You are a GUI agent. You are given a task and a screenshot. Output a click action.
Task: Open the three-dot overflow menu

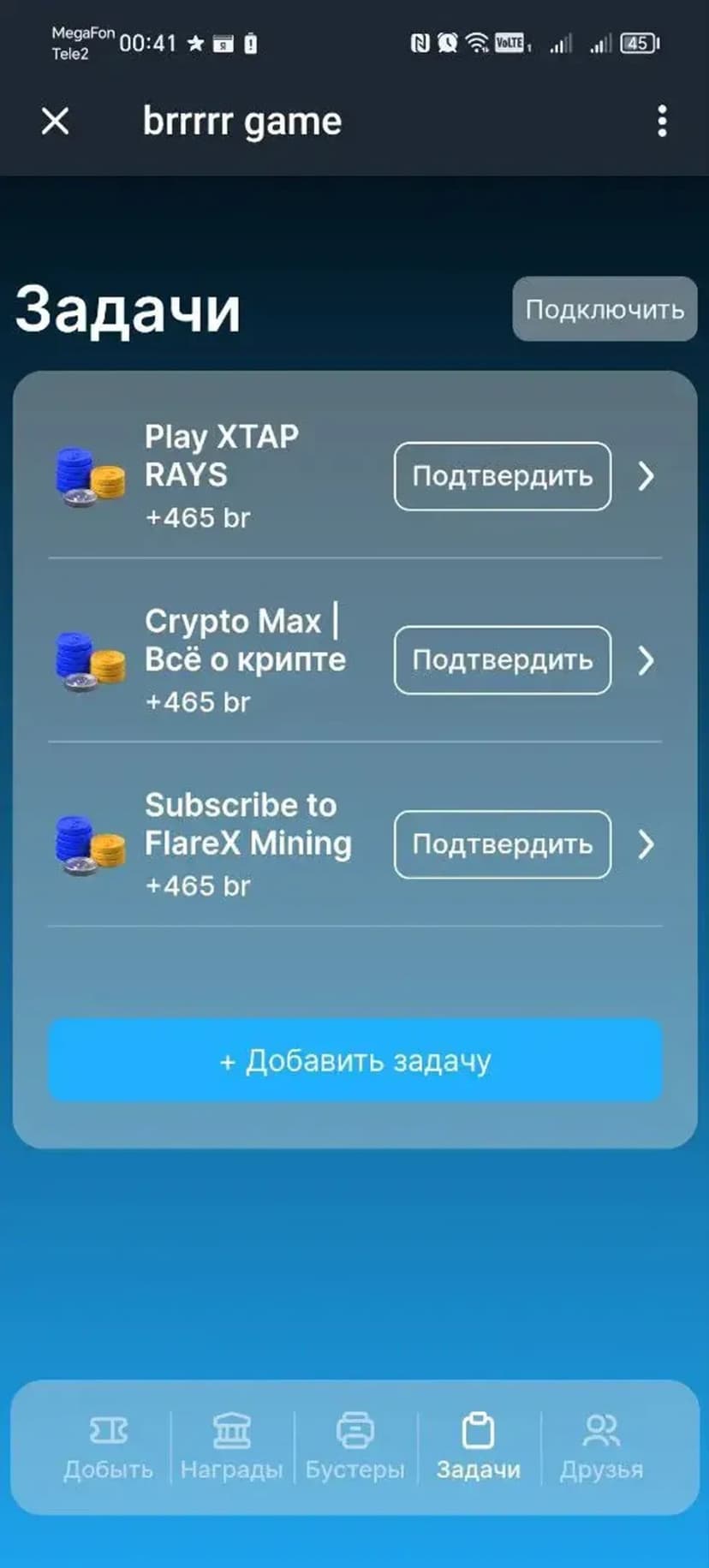coord(661,122)
